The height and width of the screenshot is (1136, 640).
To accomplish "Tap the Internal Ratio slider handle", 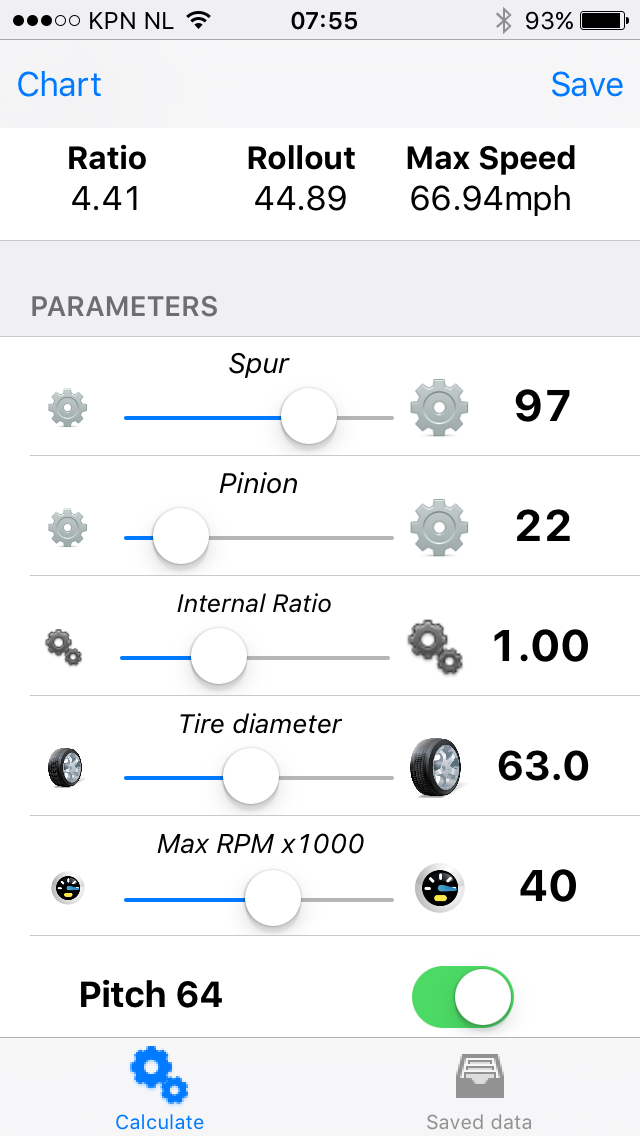I will coord(219,657).
